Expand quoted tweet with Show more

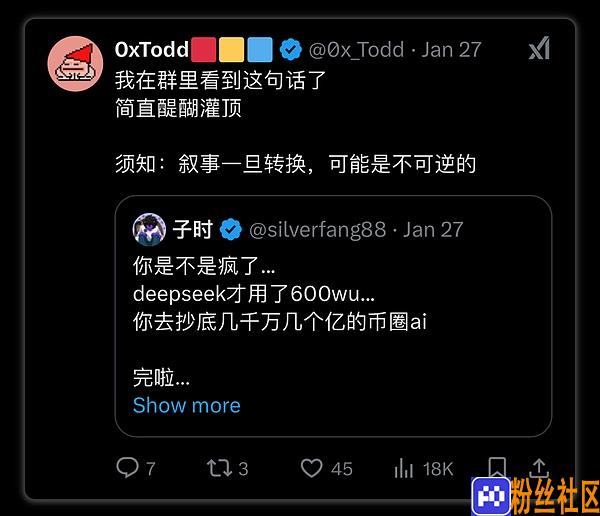pyautogui.click(x=186, y=405)
